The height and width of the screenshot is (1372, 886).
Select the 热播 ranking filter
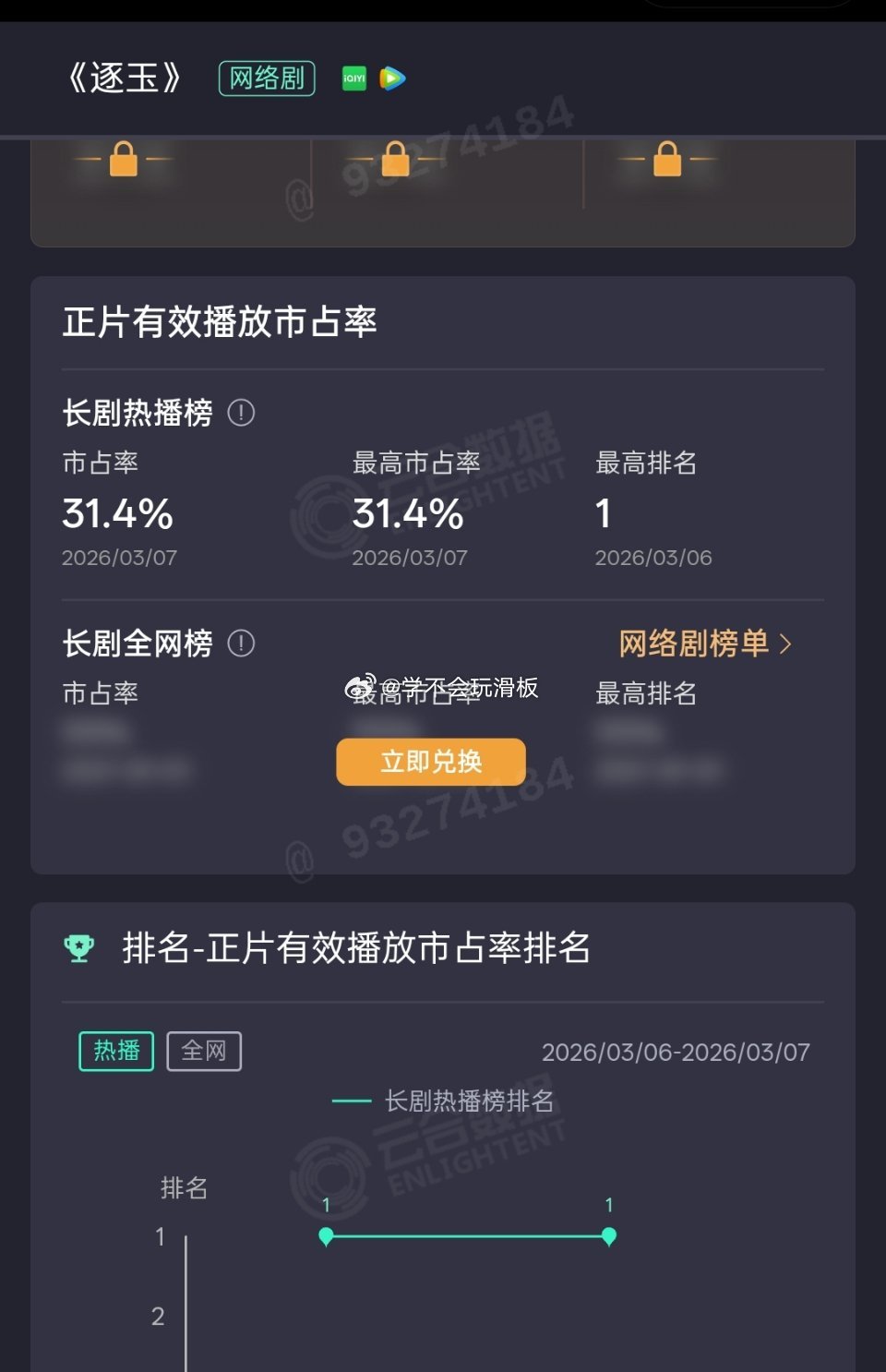114,1051
